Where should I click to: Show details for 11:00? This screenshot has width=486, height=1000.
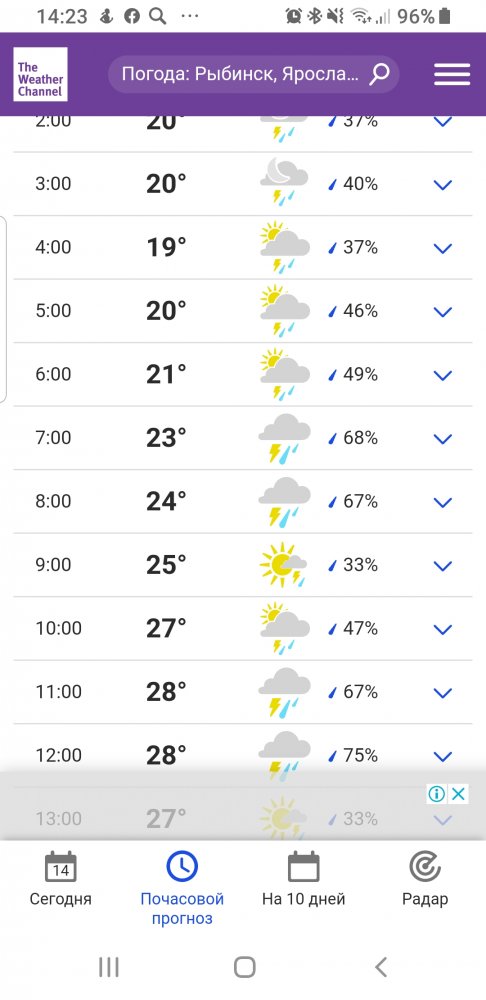[442, 693]
